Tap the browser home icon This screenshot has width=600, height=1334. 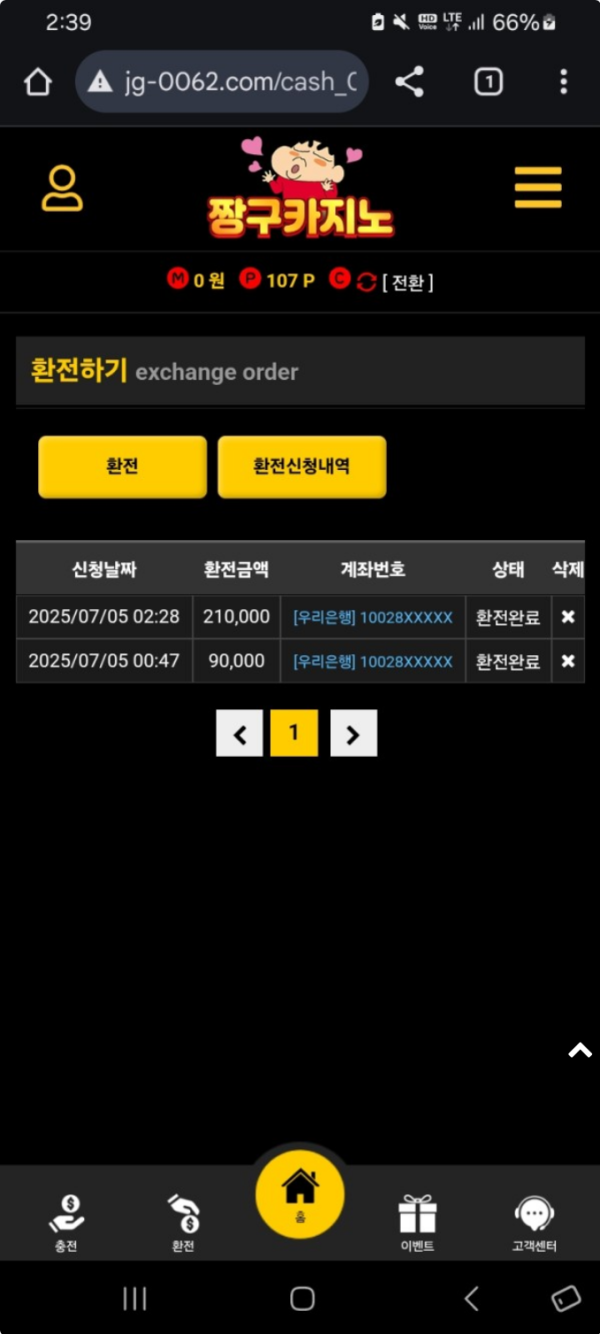[x=38, y=82]
